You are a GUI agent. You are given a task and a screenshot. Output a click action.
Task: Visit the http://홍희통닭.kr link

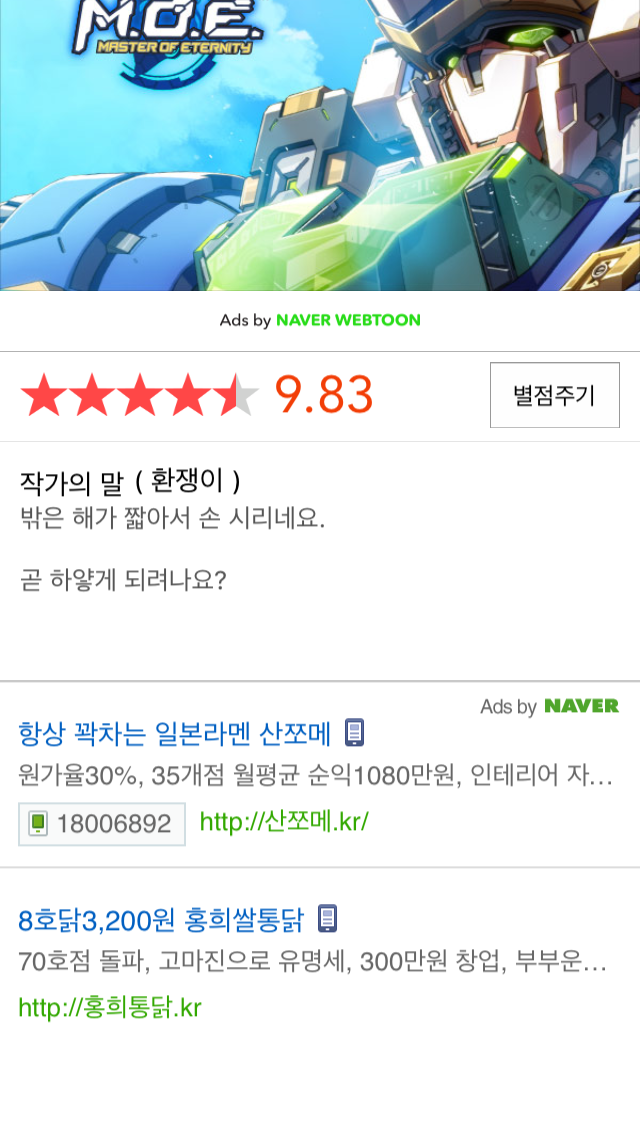[110, 1007]
